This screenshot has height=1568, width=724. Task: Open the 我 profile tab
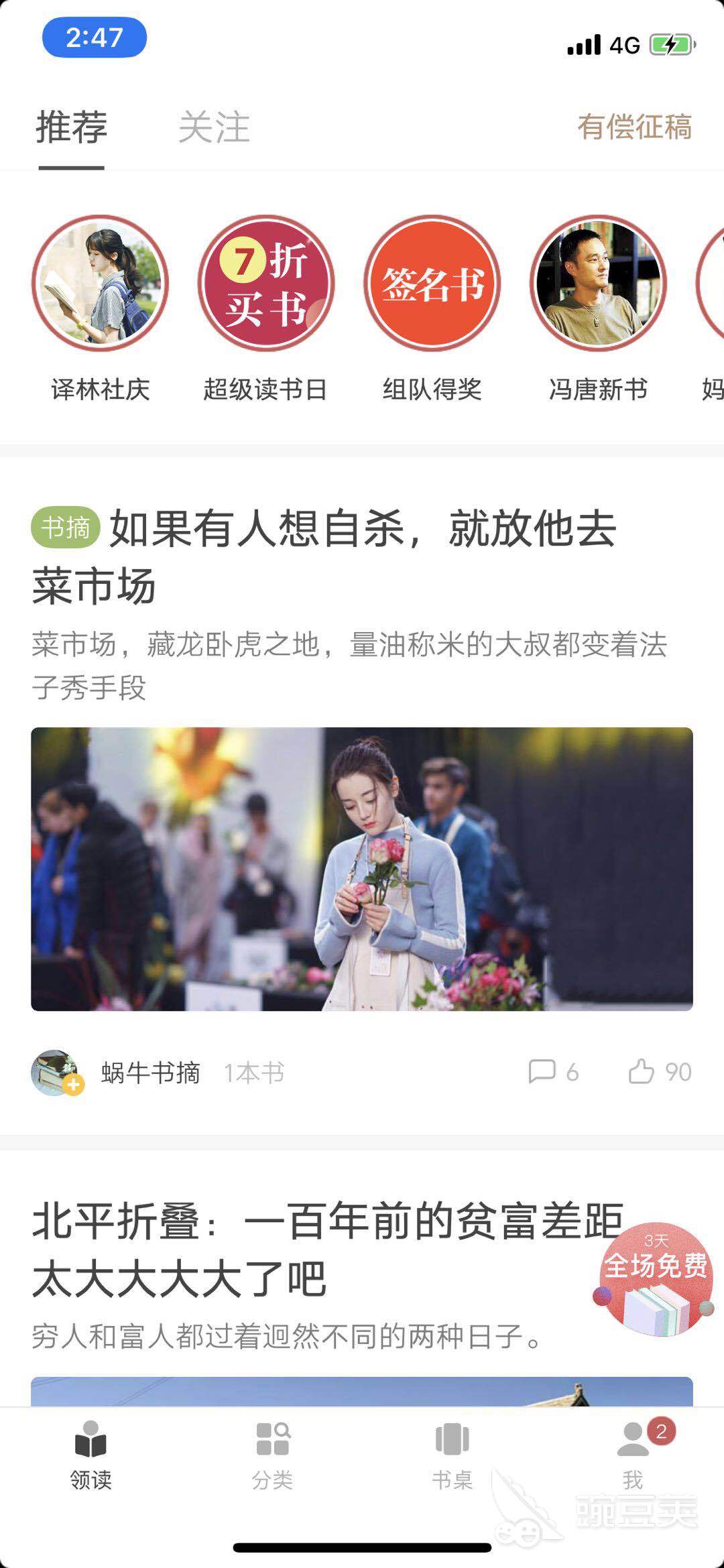(x=633, y=1453)
